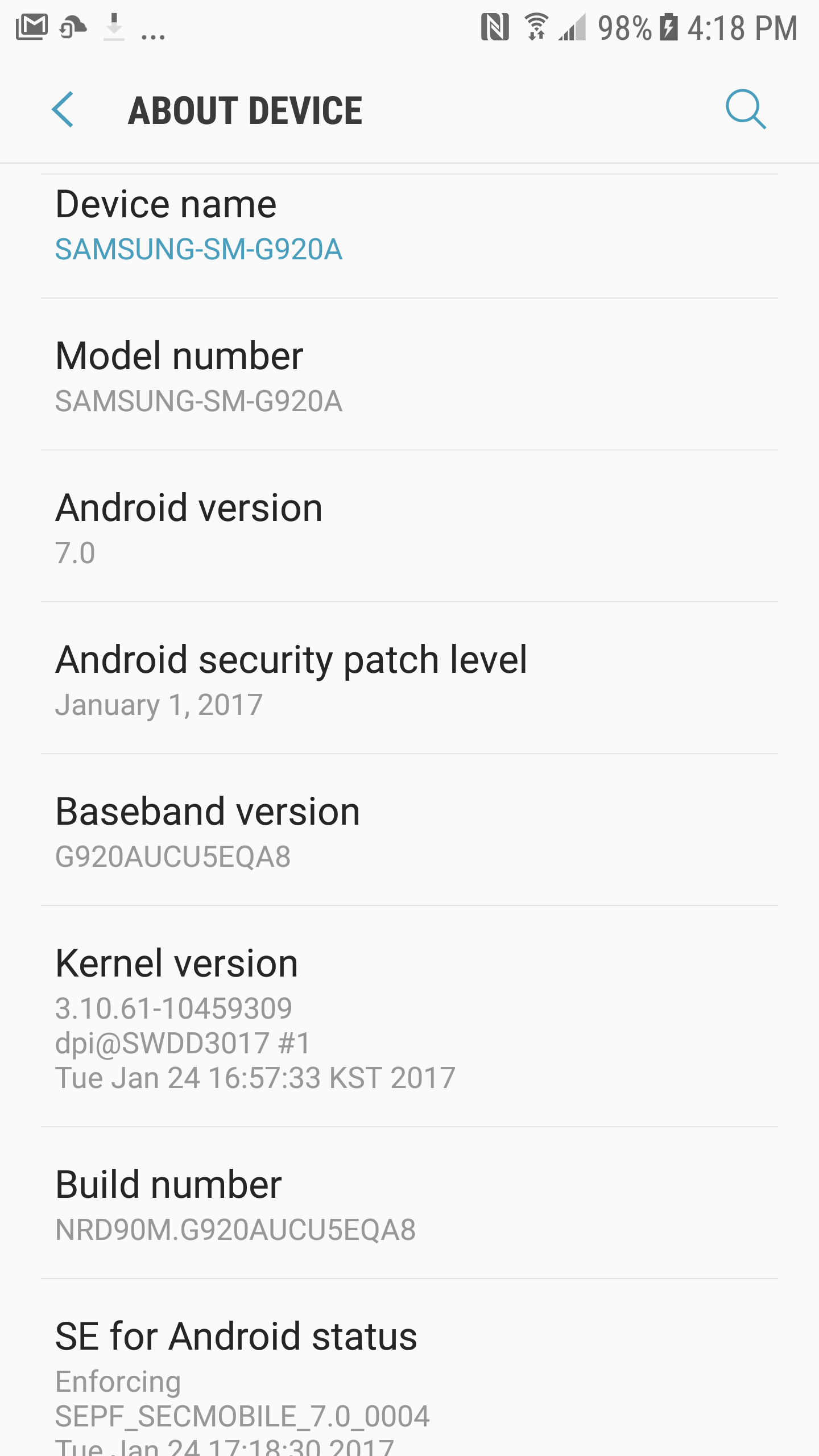This screenshot has width=819, height=1456.
Task: Tap the Build number row
Action: (x=409, y=1203)
